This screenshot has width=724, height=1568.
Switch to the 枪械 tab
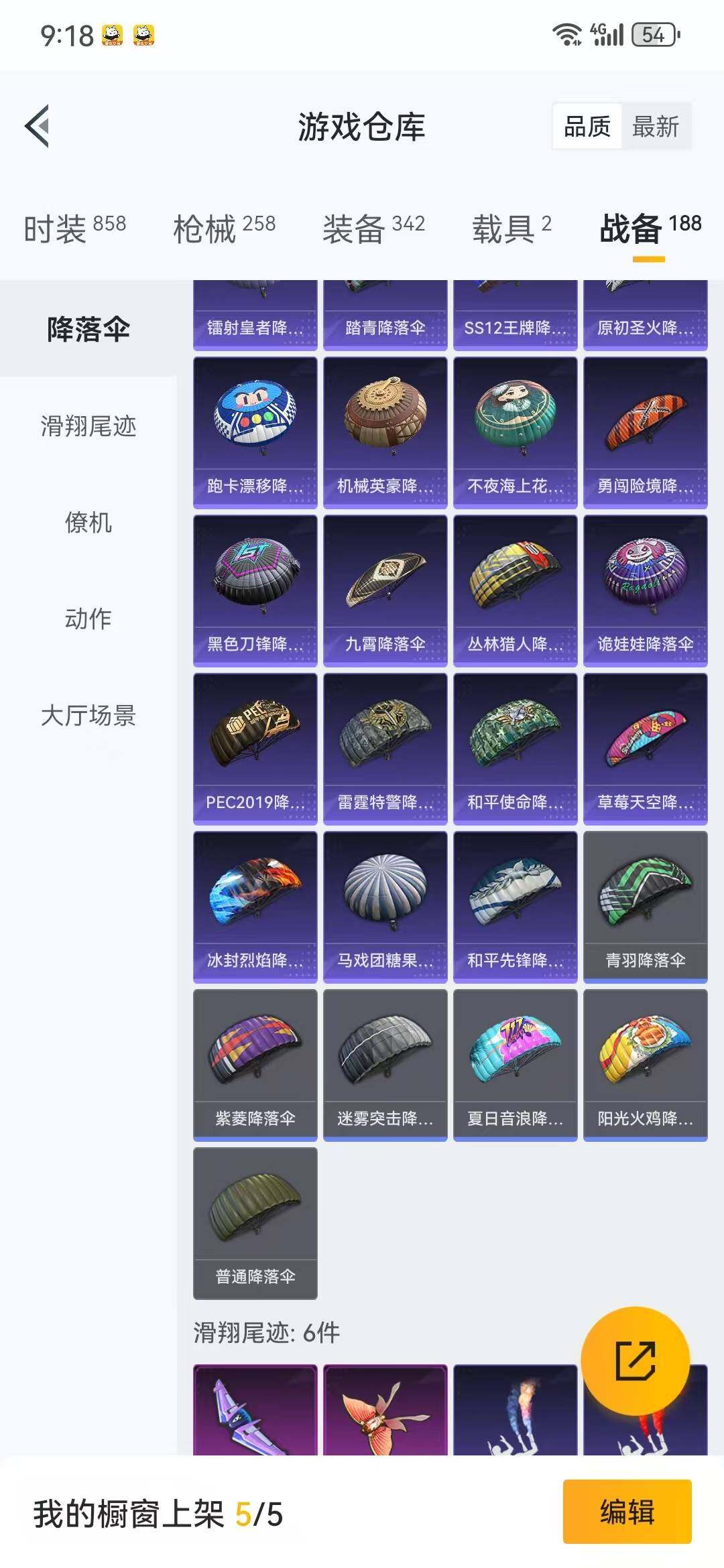(x=224, y=228)
